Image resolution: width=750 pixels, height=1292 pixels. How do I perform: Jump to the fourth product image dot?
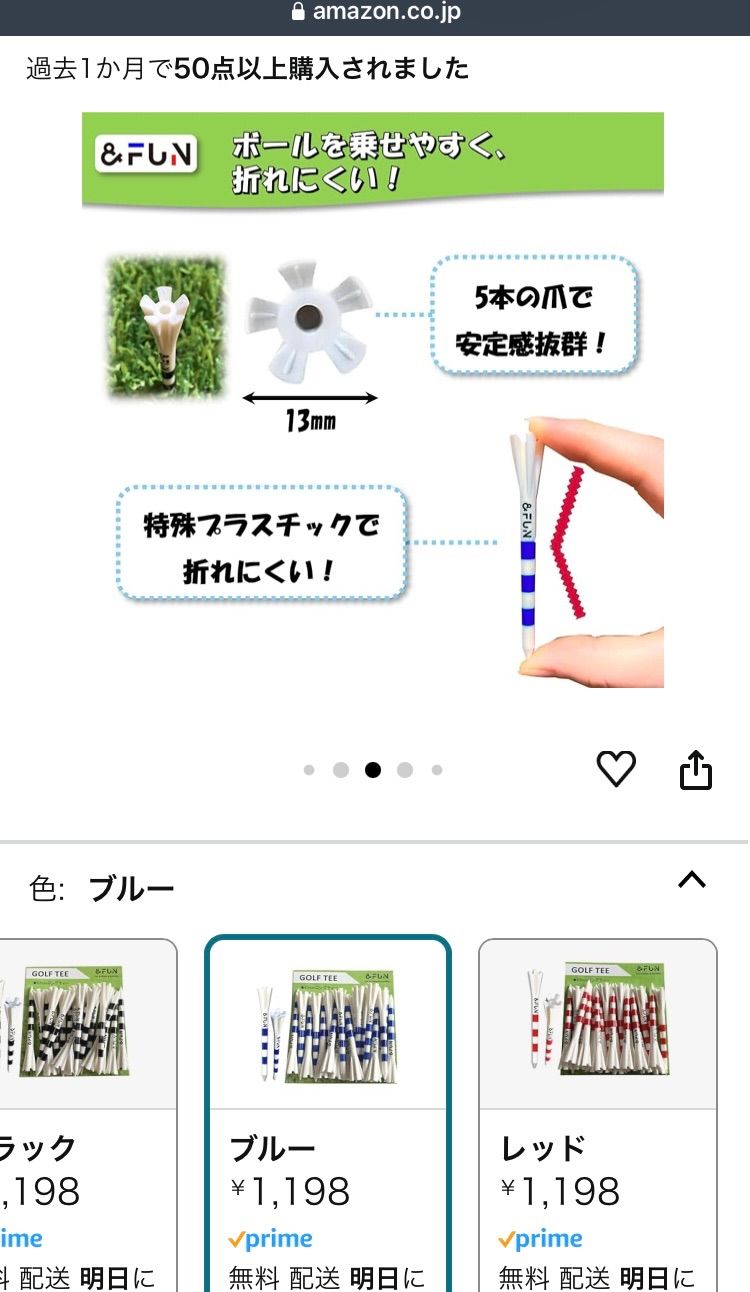[x=405, y=770]
